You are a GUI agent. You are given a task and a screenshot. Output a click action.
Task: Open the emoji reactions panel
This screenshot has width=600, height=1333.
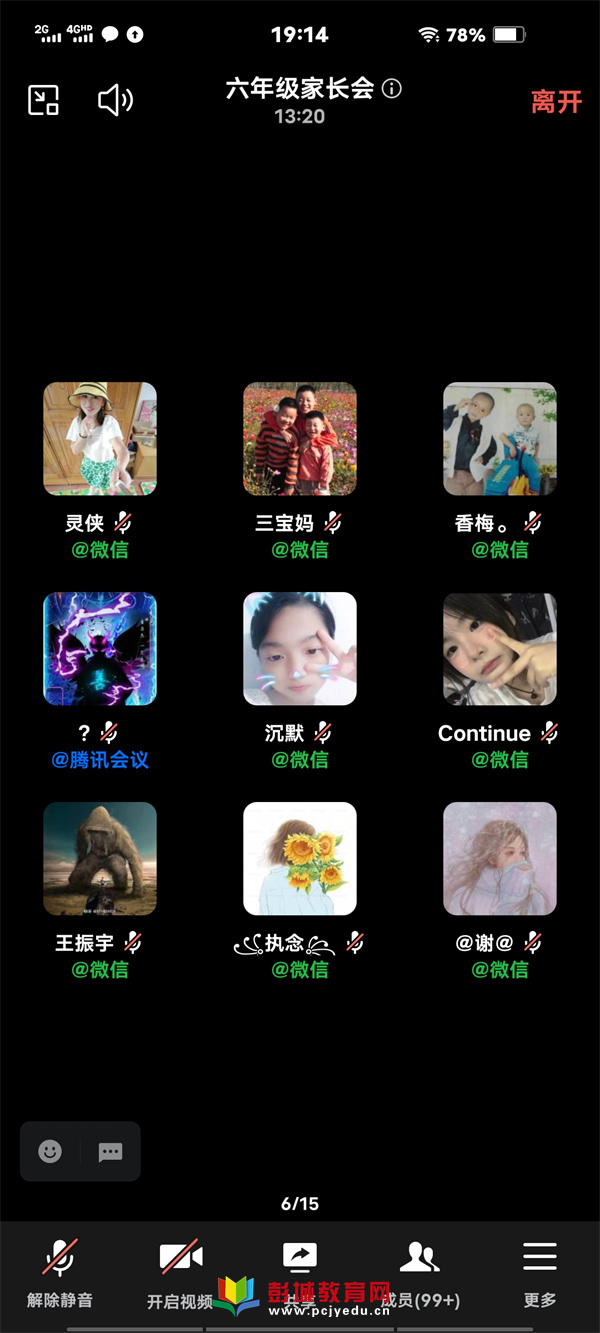tap(50, 1151)
